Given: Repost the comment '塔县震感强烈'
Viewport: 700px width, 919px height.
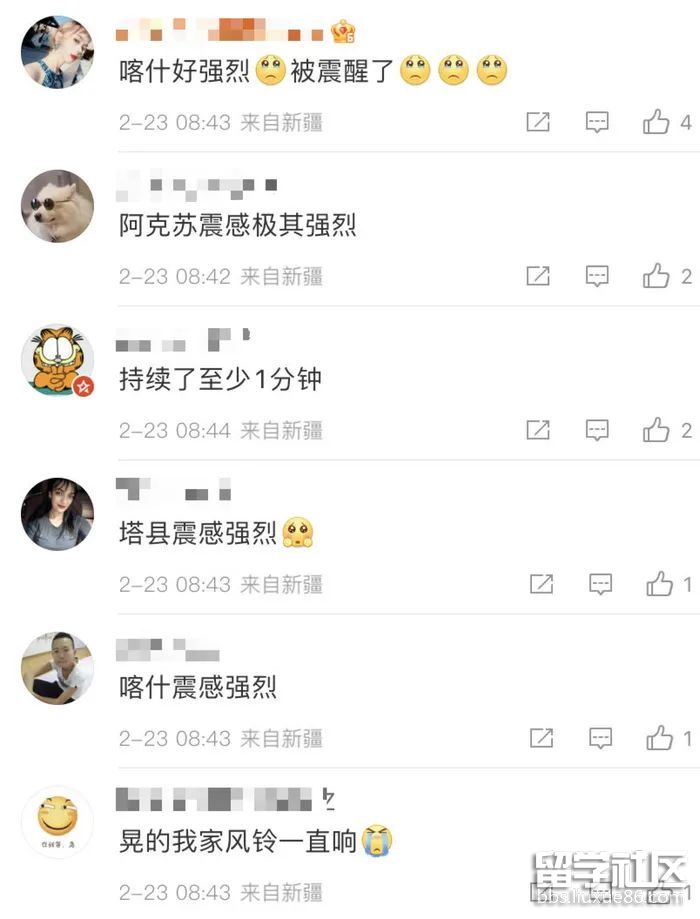Looking at the screenshot, I should pos(541,585).
